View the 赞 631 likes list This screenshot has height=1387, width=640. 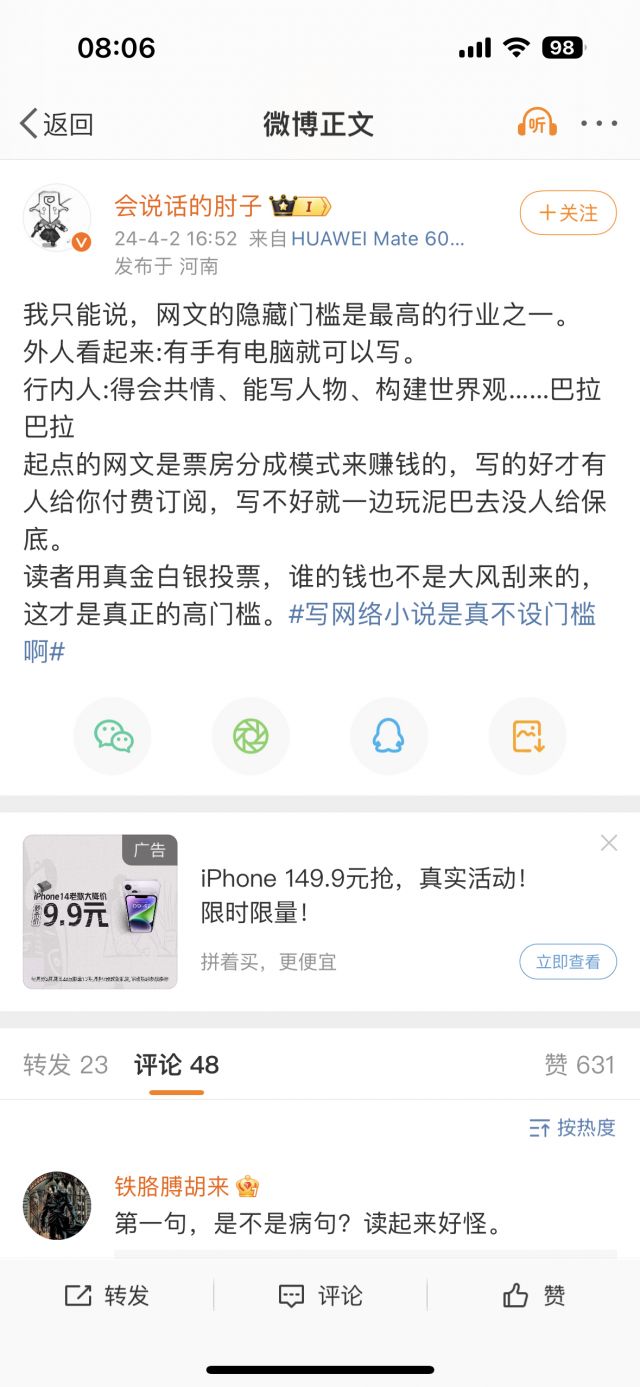(579, 1065)
